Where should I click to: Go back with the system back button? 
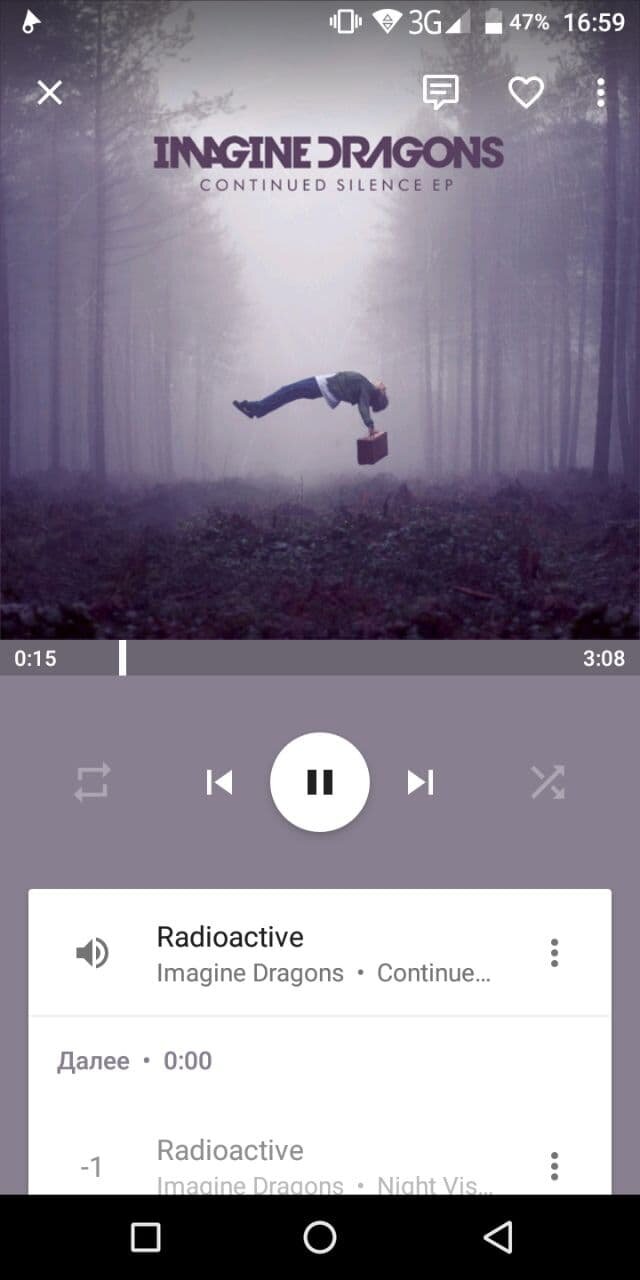click(x=497, y=1237)
